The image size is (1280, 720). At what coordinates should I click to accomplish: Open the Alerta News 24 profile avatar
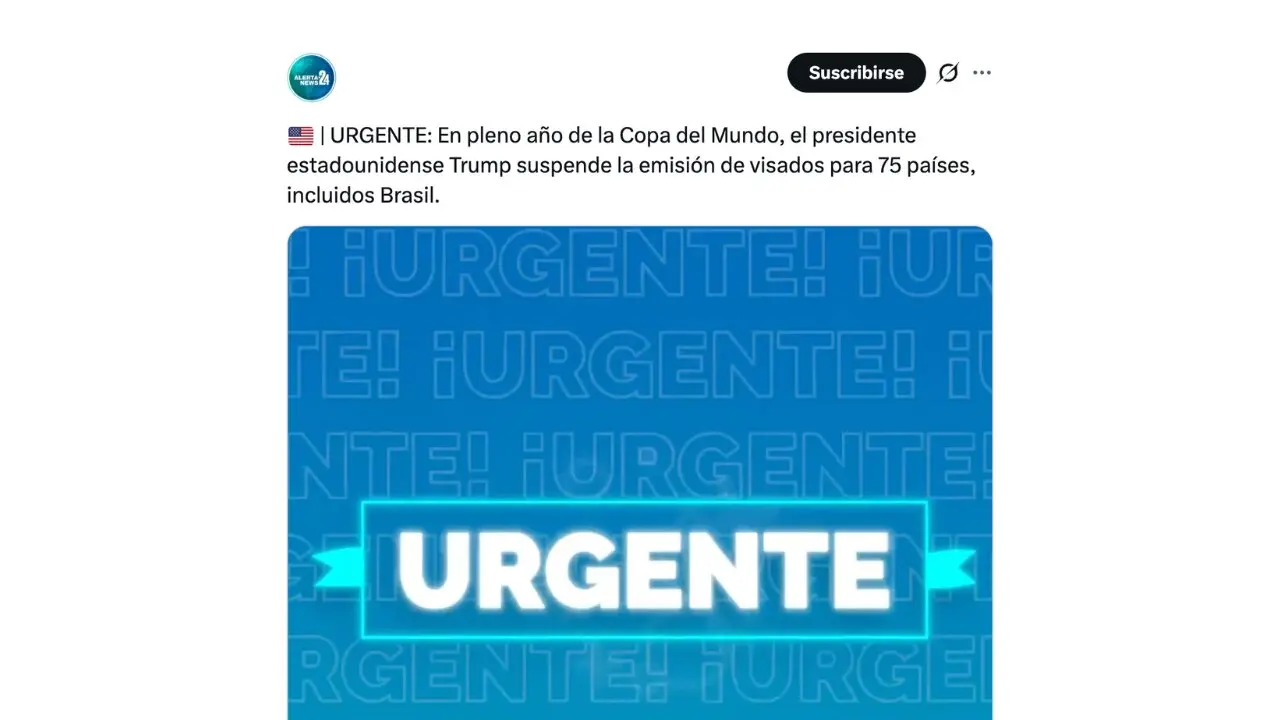tap(311, 77)
